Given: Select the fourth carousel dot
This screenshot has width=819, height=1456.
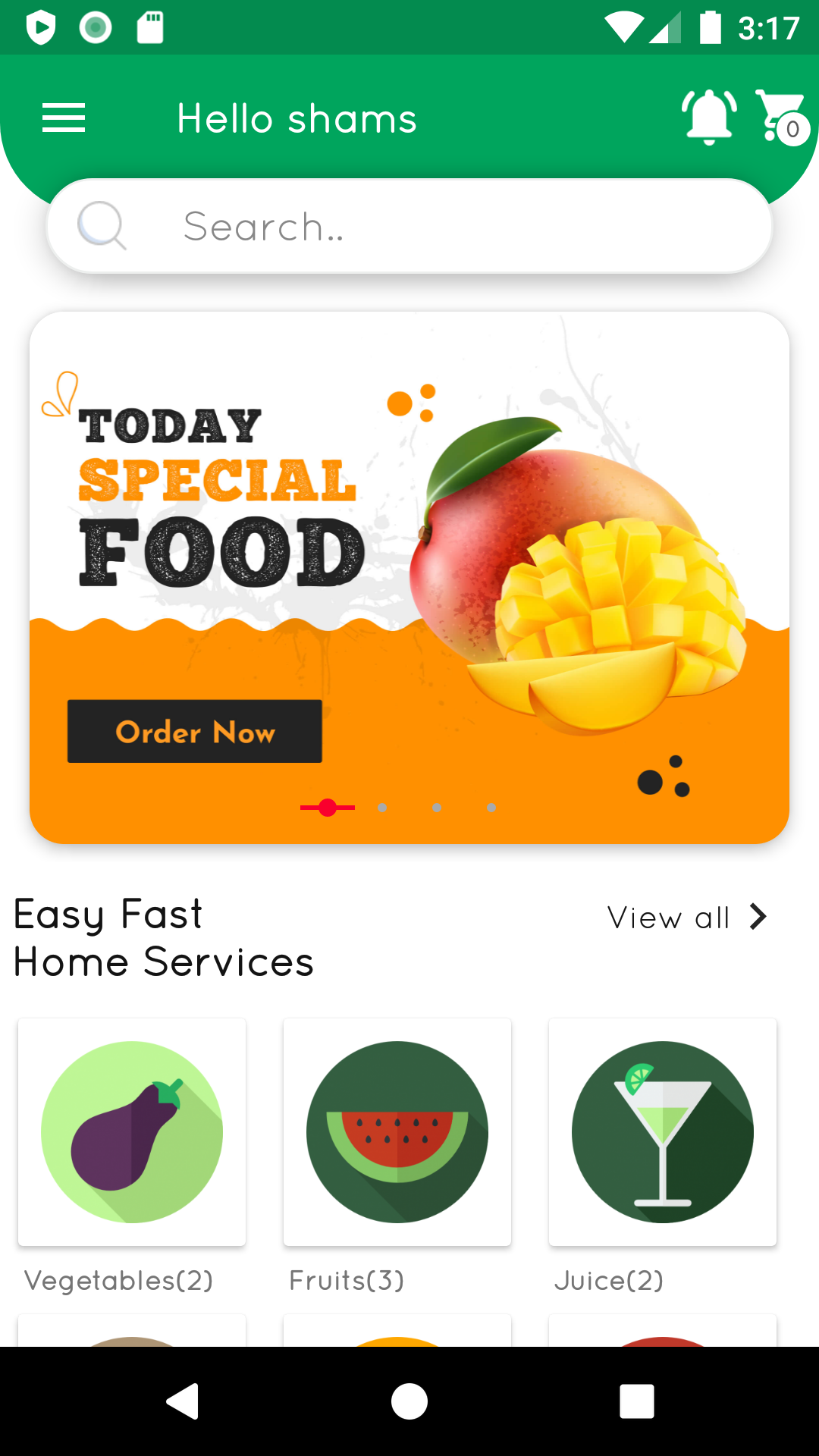Looking at the screenshot, I should pyautogui.click(x=491, y=808).
